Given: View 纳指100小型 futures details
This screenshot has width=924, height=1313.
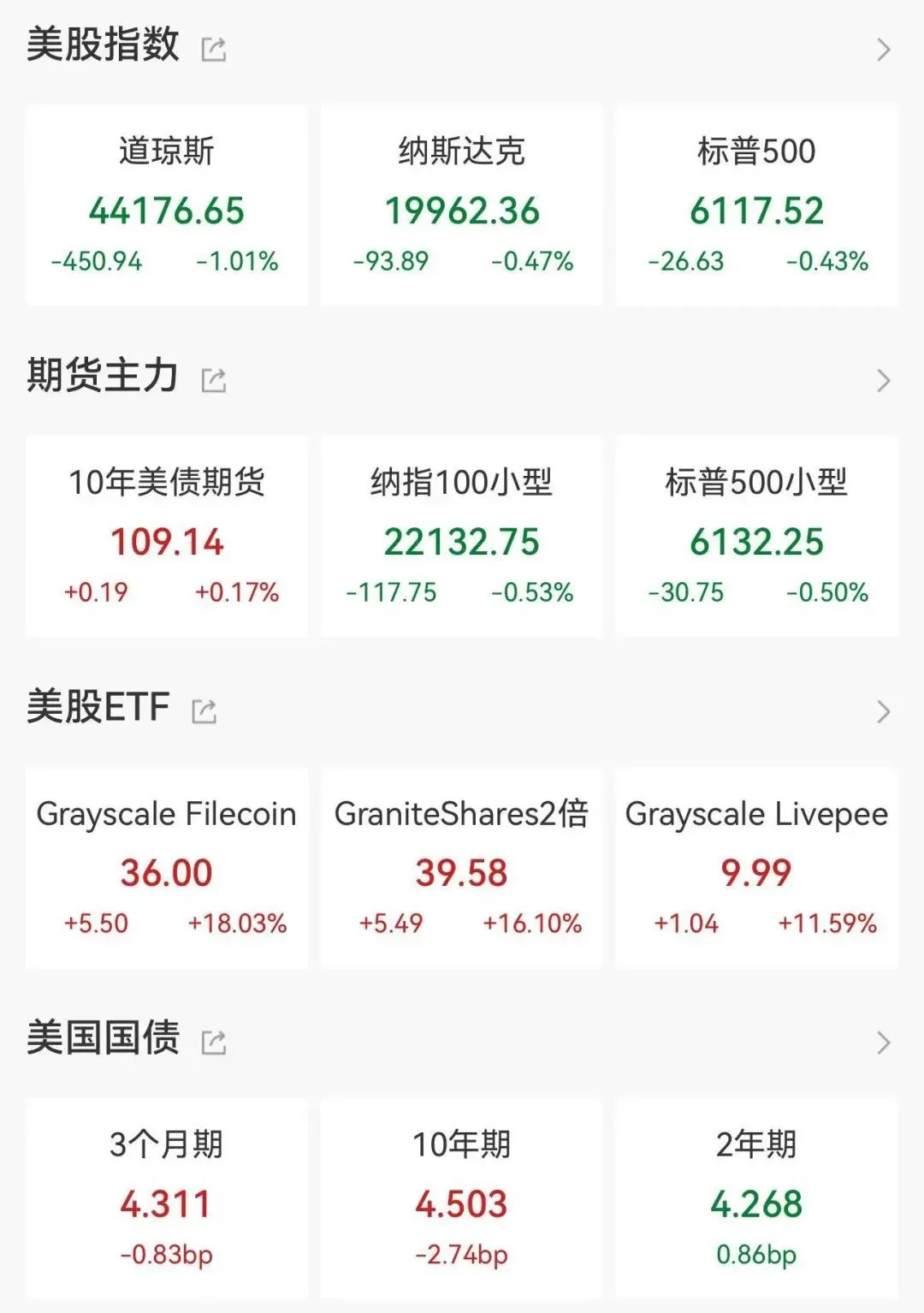Looking at the screenshot, I should coord(462,537).
